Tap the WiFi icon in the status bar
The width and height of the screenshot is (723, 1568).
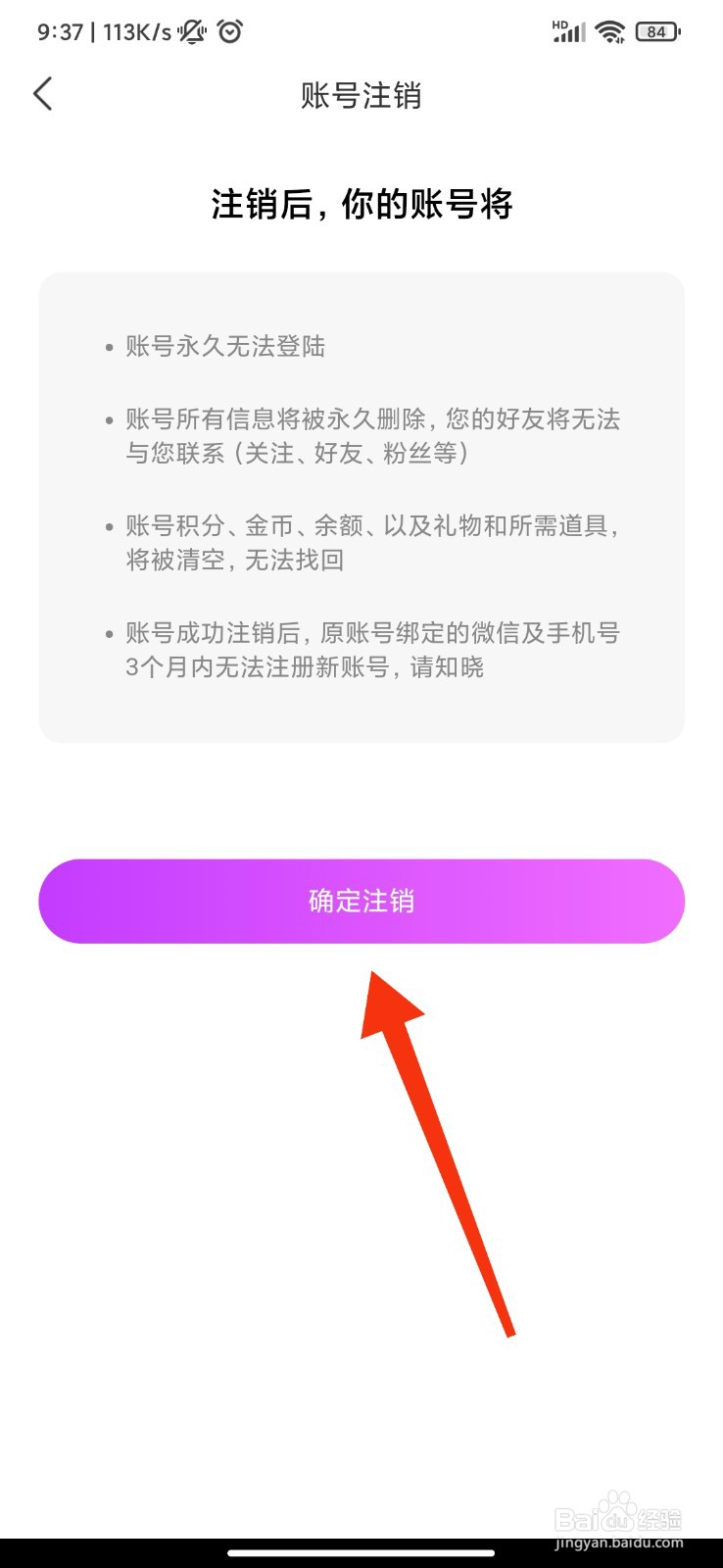click(x=609, y=31)
